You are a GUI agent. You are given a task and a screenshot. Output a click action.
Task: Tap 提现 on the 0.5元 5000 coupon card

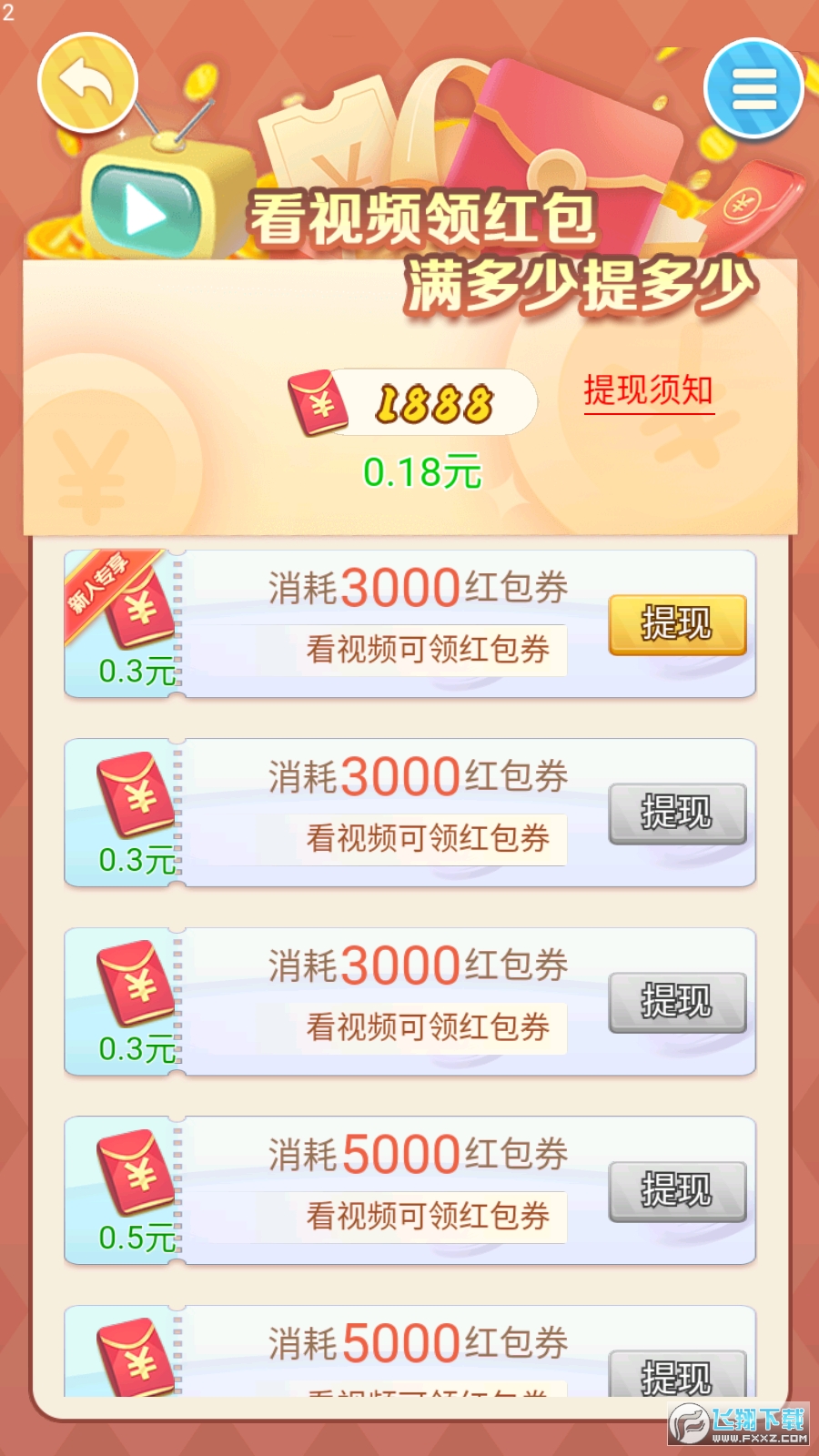[677, 1190]
